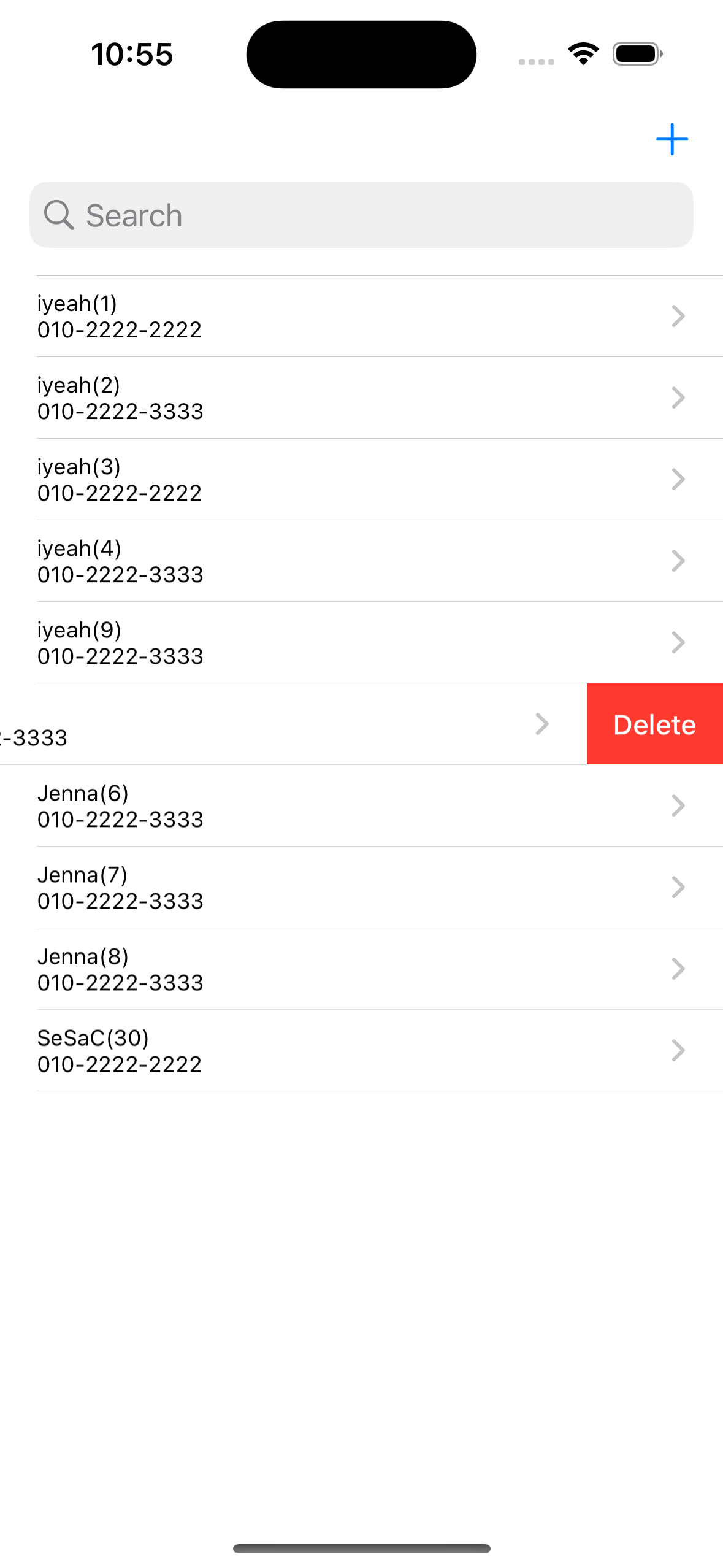The height and width of the screenshot is (1568, 723).
Task: Open the iyeah(1) contact
Action: tap(361, 317)
